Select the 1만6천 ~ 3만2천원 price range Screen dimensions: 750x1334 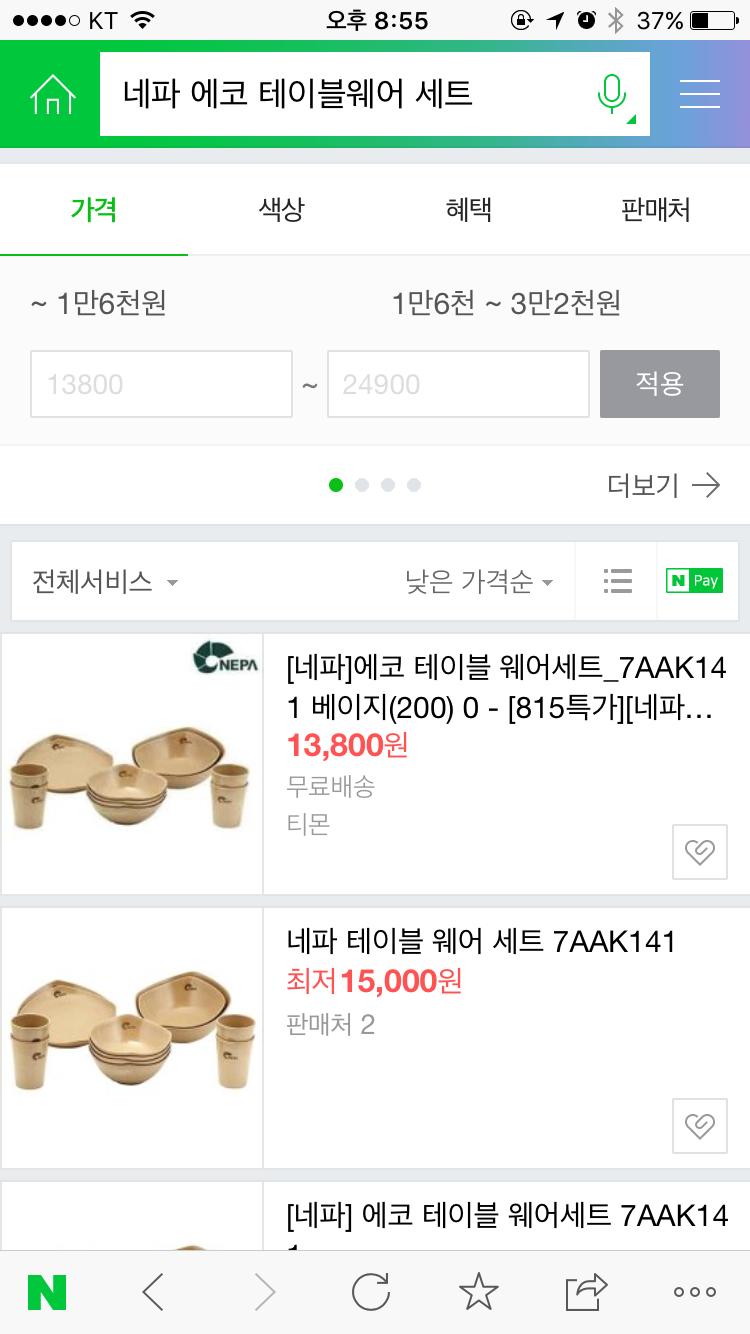click(x=506, y=303)
